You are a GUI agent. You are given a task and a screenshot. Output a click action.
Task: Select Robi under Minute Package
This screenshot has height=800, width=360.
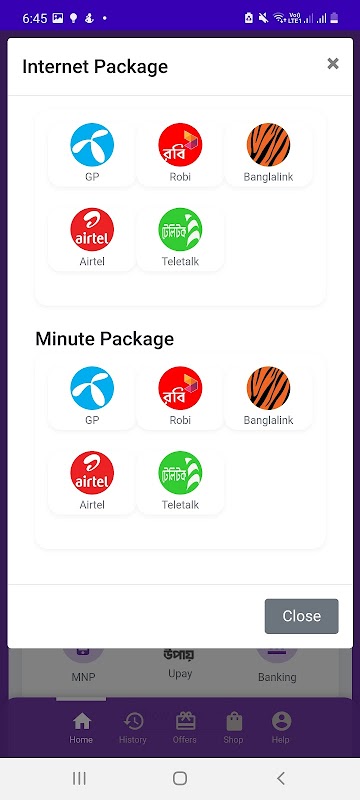[x=180, y=396]
